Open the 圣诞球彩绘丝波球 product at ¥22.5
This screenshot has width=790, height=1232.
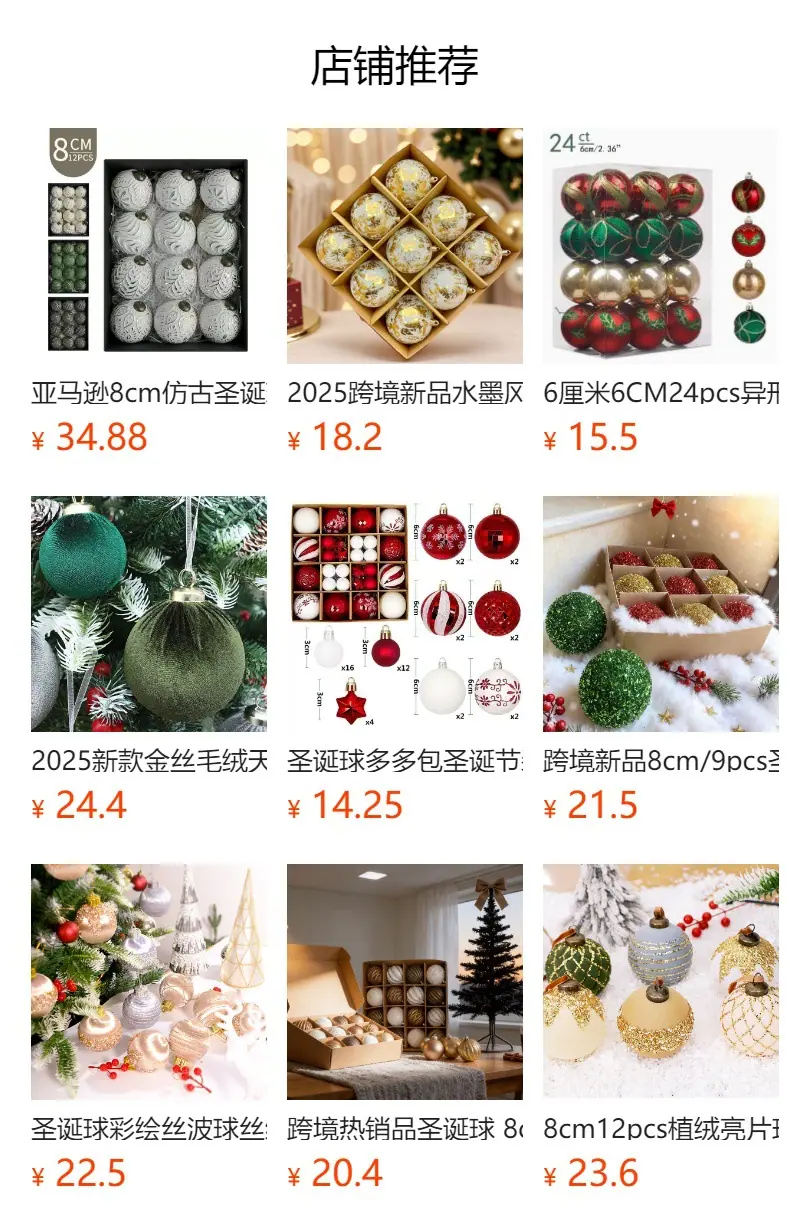(x=149, y=1028)
